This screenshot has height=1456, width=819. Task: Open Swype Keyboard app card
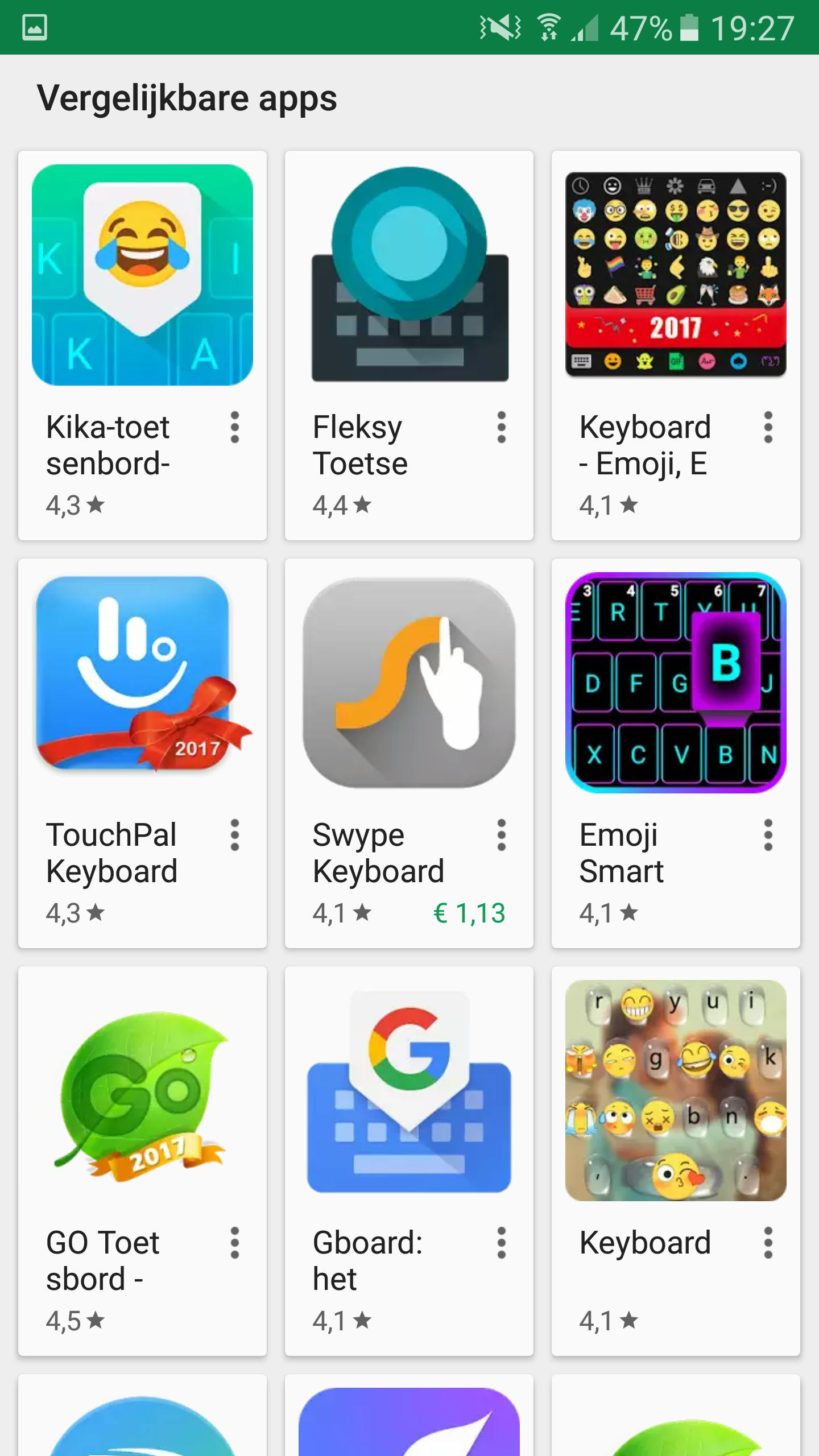point(409,682)
